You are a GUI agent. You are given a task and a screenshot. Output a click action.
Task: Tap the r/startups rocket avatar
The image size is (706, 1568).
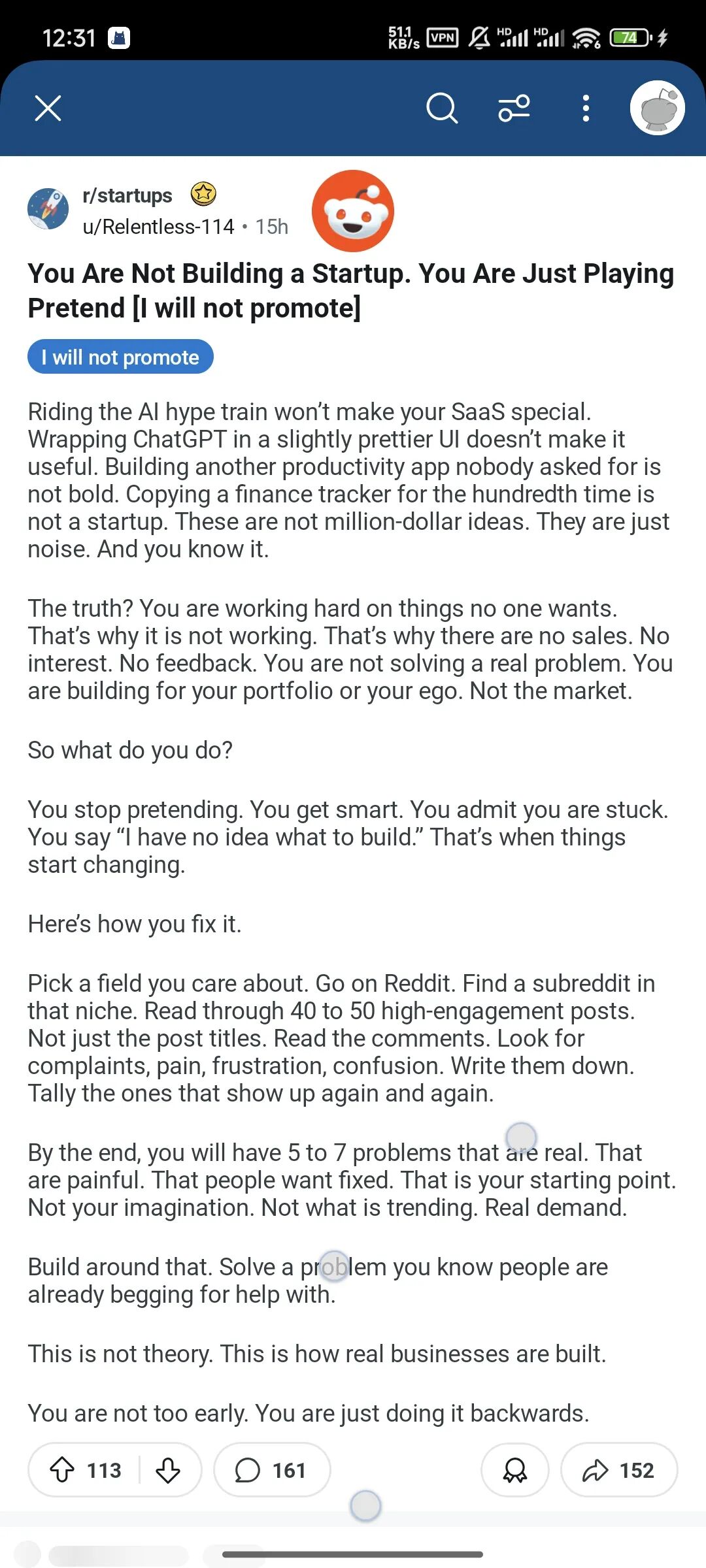tap(48, 210)
